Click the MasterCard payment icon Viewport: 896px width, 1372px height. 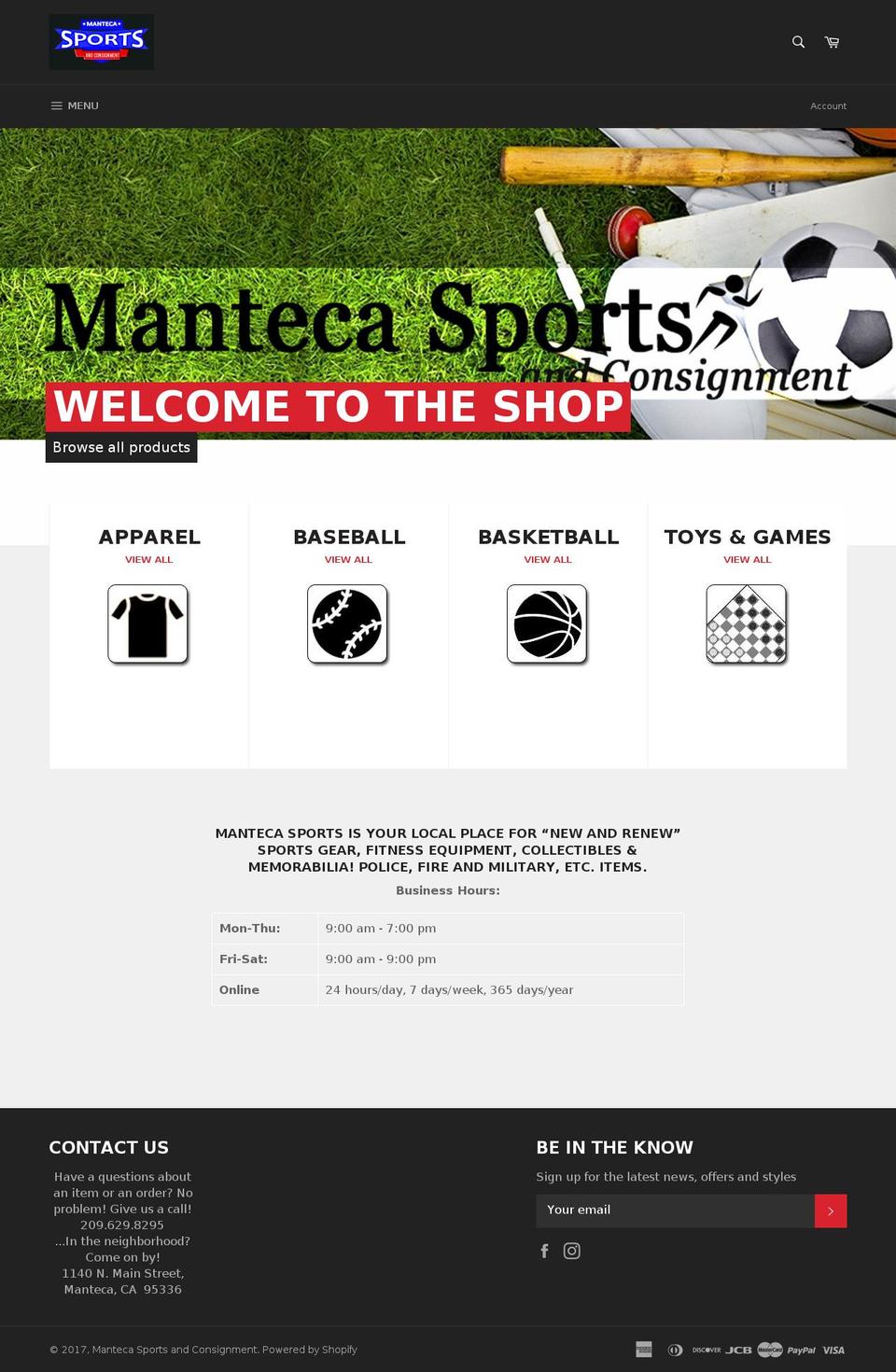(768, 1350)
